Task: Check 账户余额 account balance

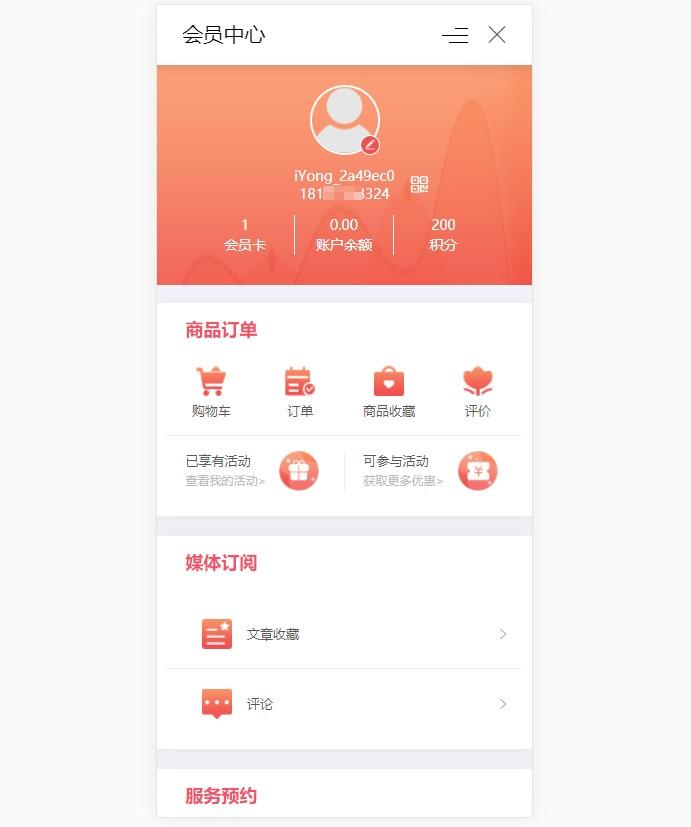Action: pyautogui.click(x=344, y=235)
